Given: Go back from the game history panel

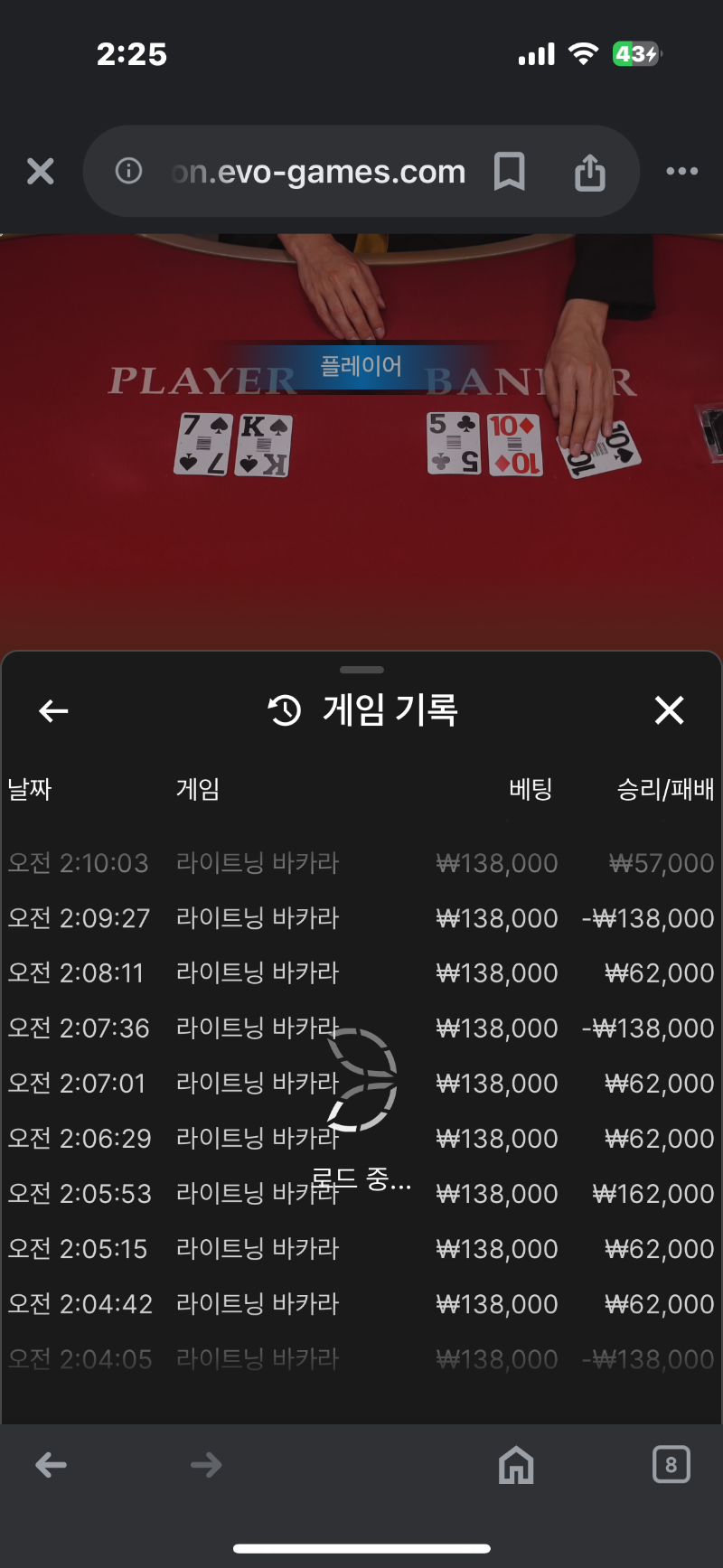Looking at the screenshot, I should pos(54,711).
